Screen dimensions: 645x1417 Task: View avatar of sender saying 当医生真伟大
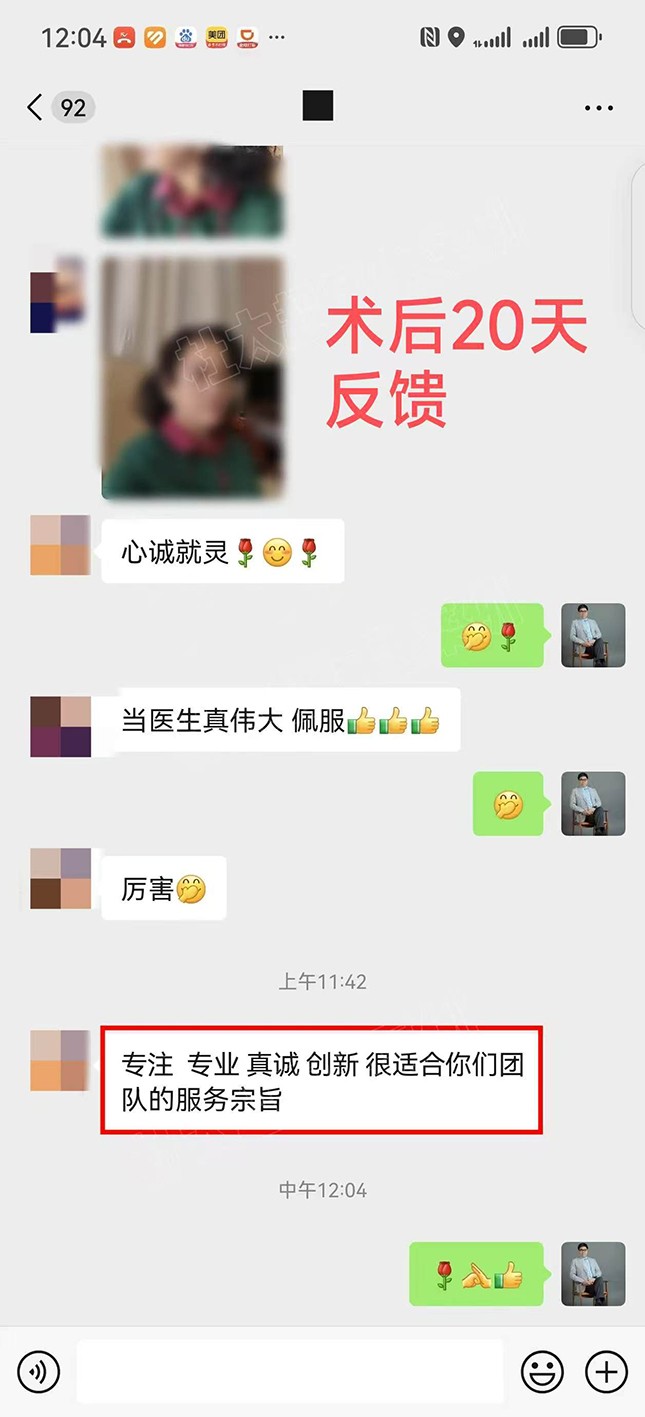(60, 727)
